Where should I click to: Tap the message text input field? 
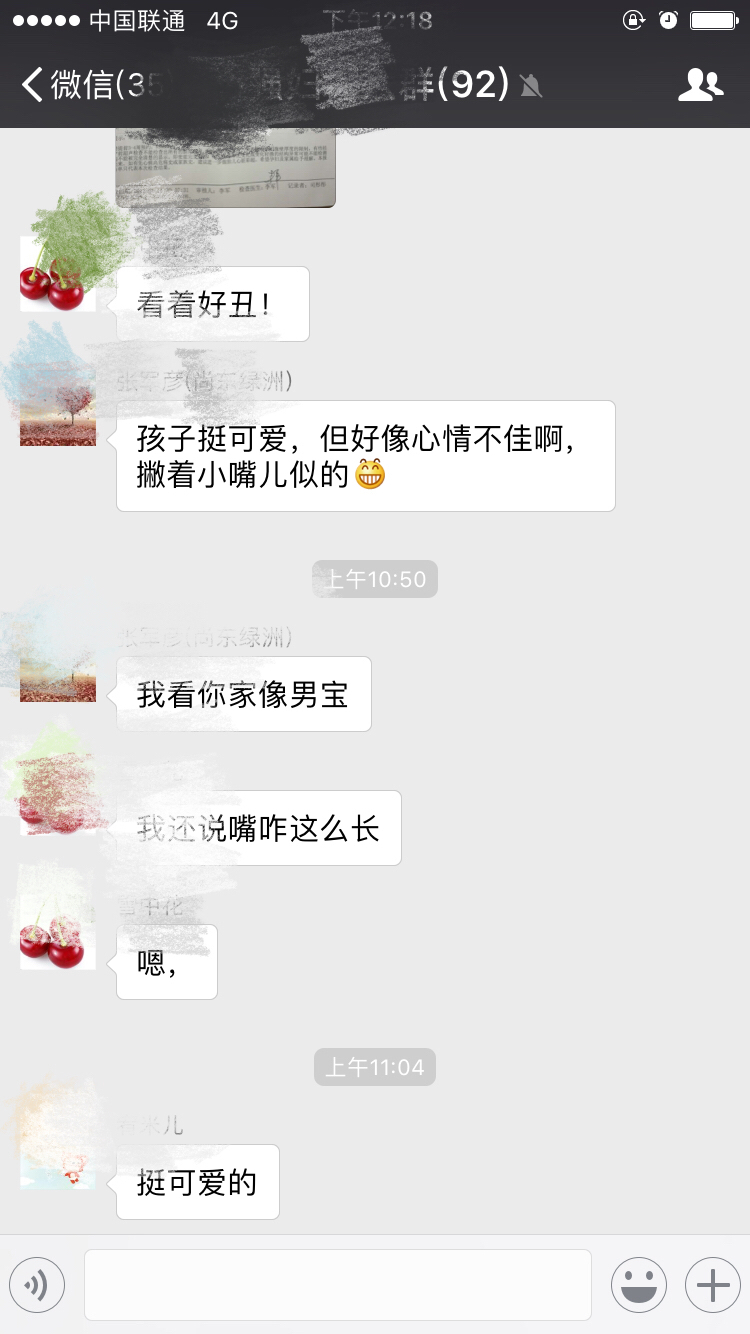point(338,1284)
